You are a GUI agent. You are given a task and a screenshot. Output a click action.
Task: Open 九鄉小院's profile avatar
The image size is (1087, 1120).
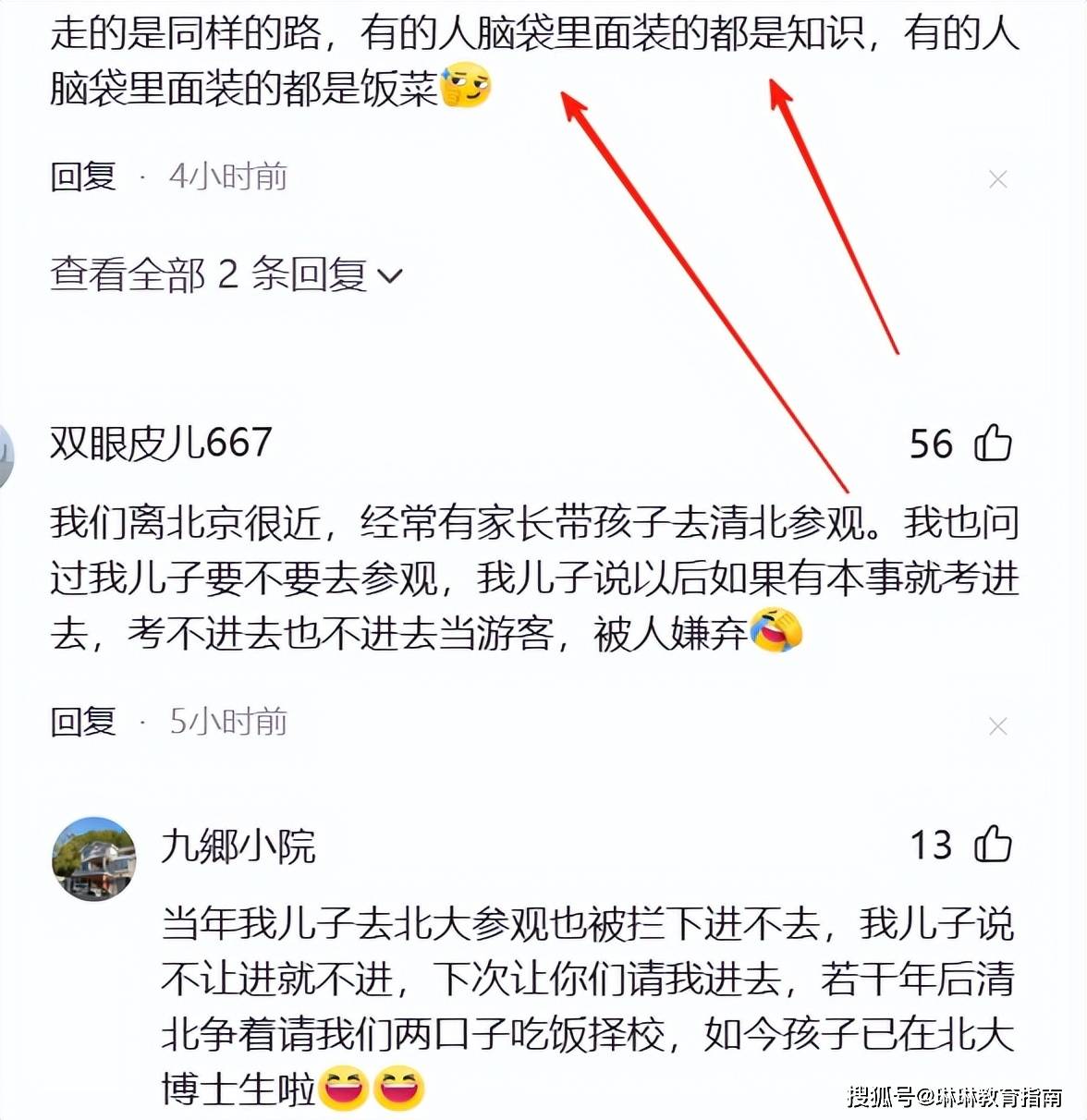click(93, 858)
